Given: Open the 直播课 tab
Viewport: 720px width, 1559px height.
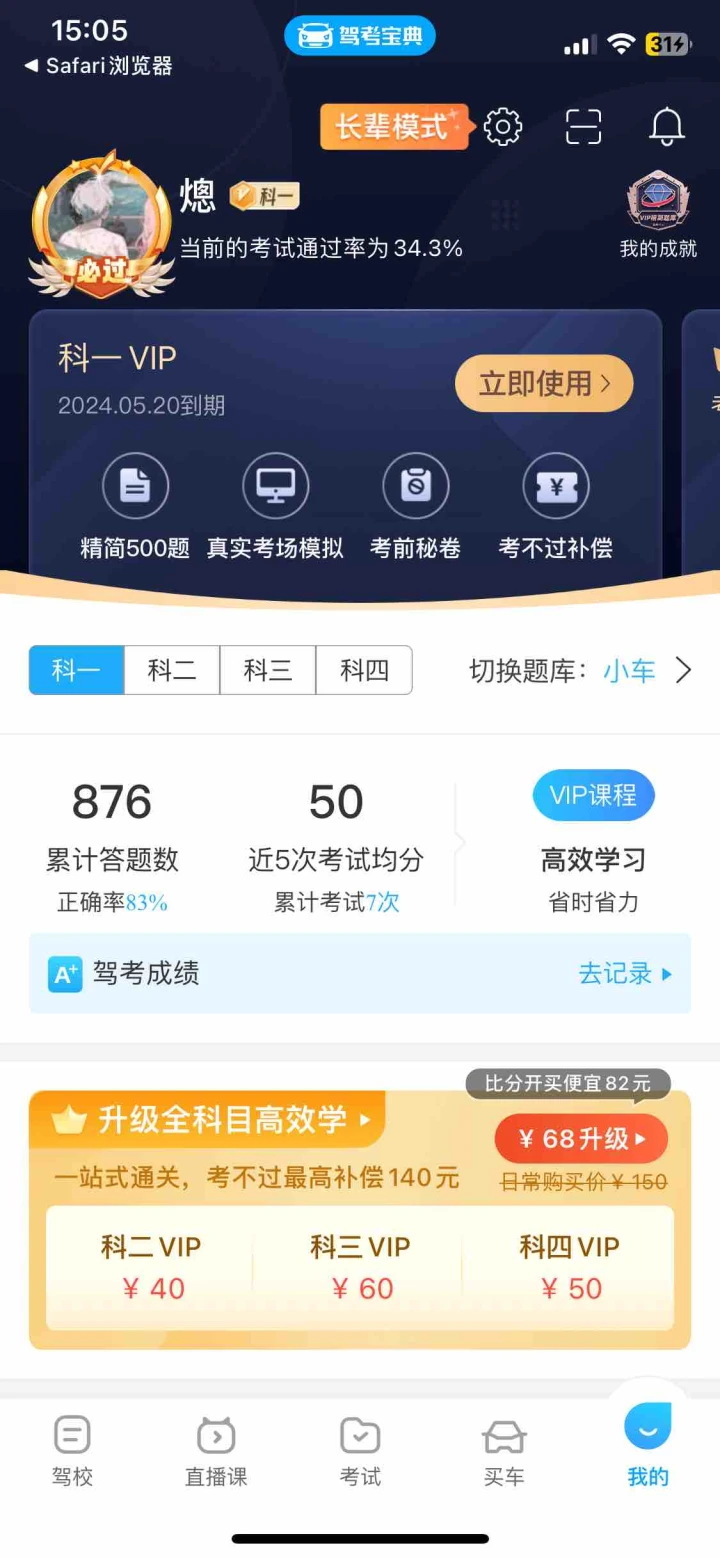Looking at the screenshot, I should pos(216,1451).
